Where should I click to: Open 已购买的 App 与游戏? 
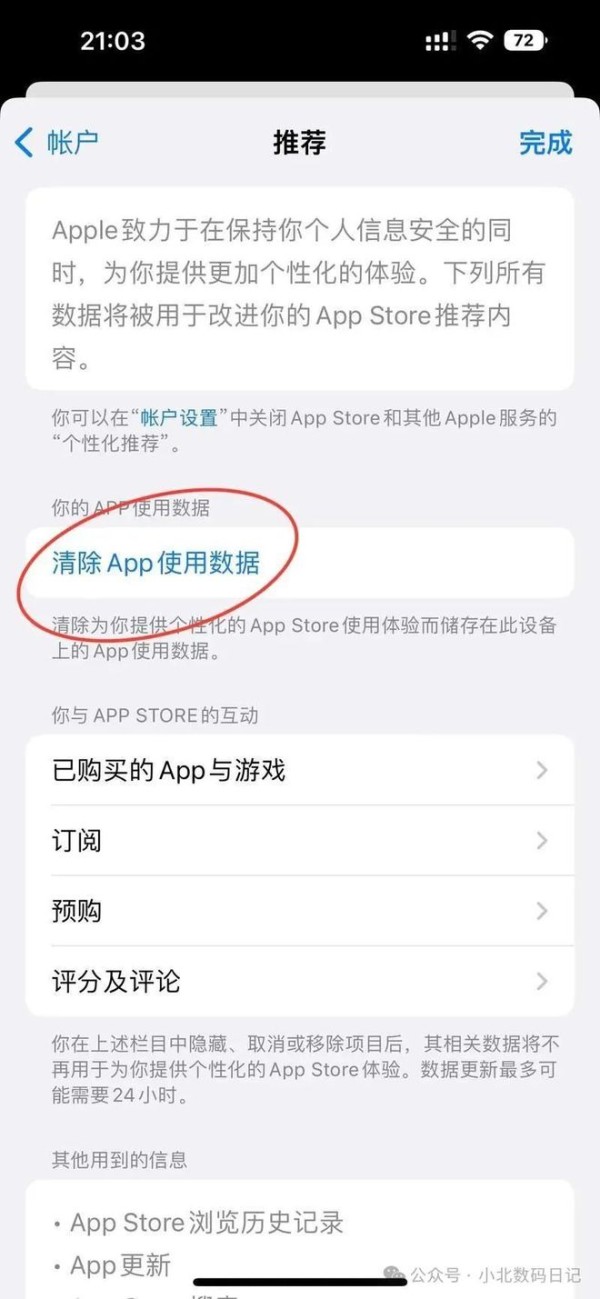(299, 770)
